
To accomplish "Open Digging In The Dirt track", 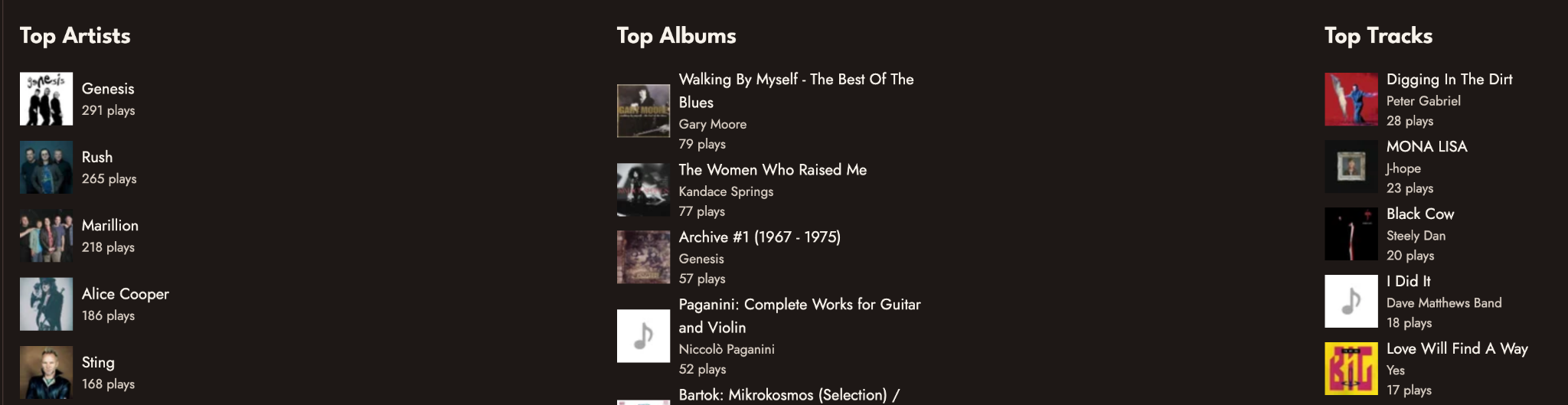I will (1449, 80).
